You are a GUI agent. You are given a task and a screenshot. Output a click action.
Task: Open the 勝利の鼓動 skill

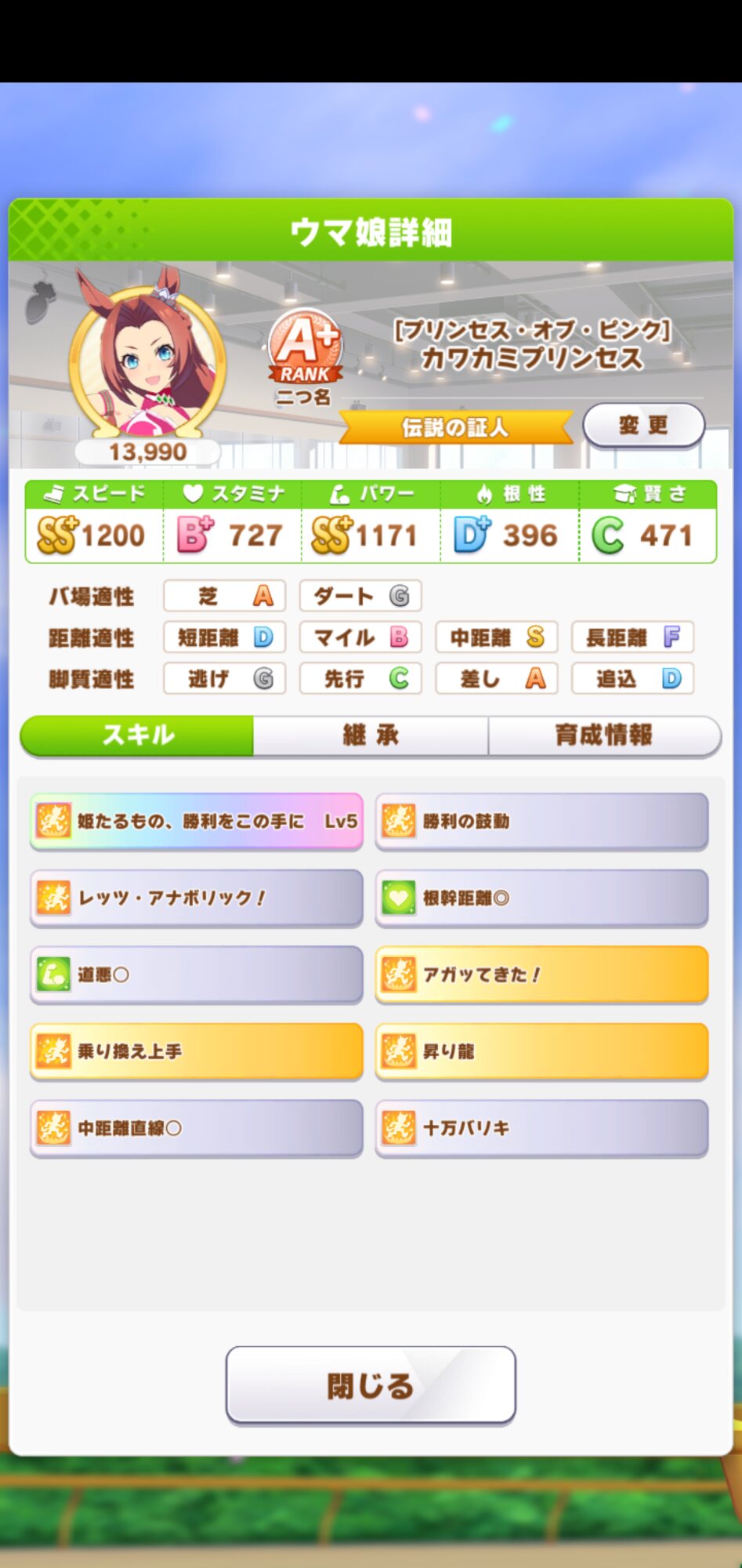pos(541,822)
